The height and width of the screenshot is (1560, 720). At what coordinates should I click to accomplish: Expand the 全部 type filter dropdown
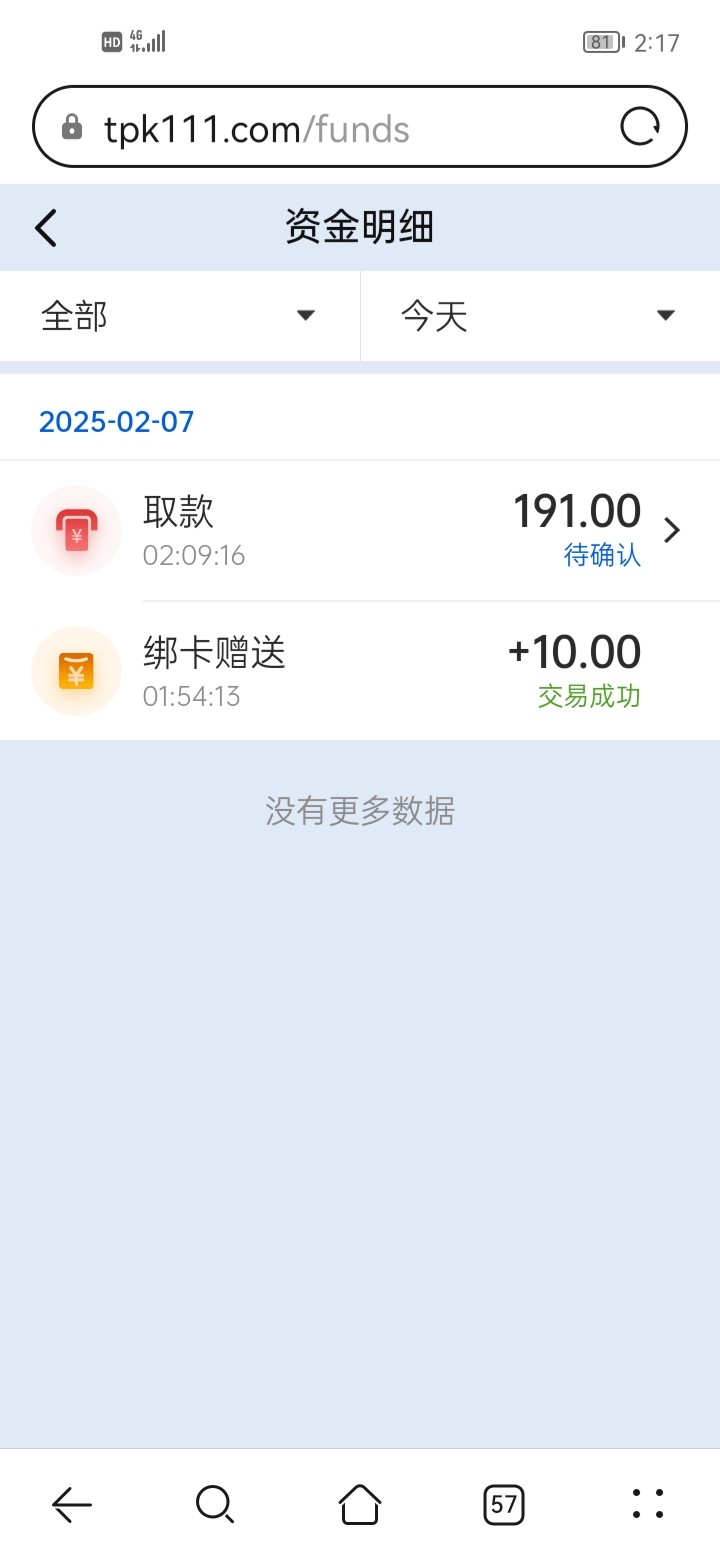(180, 316)
